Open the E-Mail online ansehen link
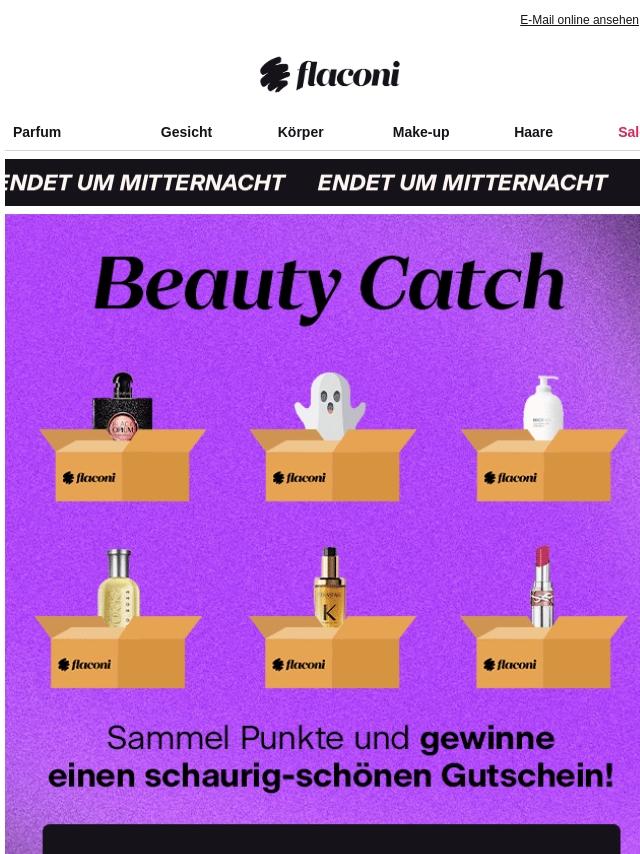Image resolution: width=640 pixels, height=854 pixels. pos(578,20)
